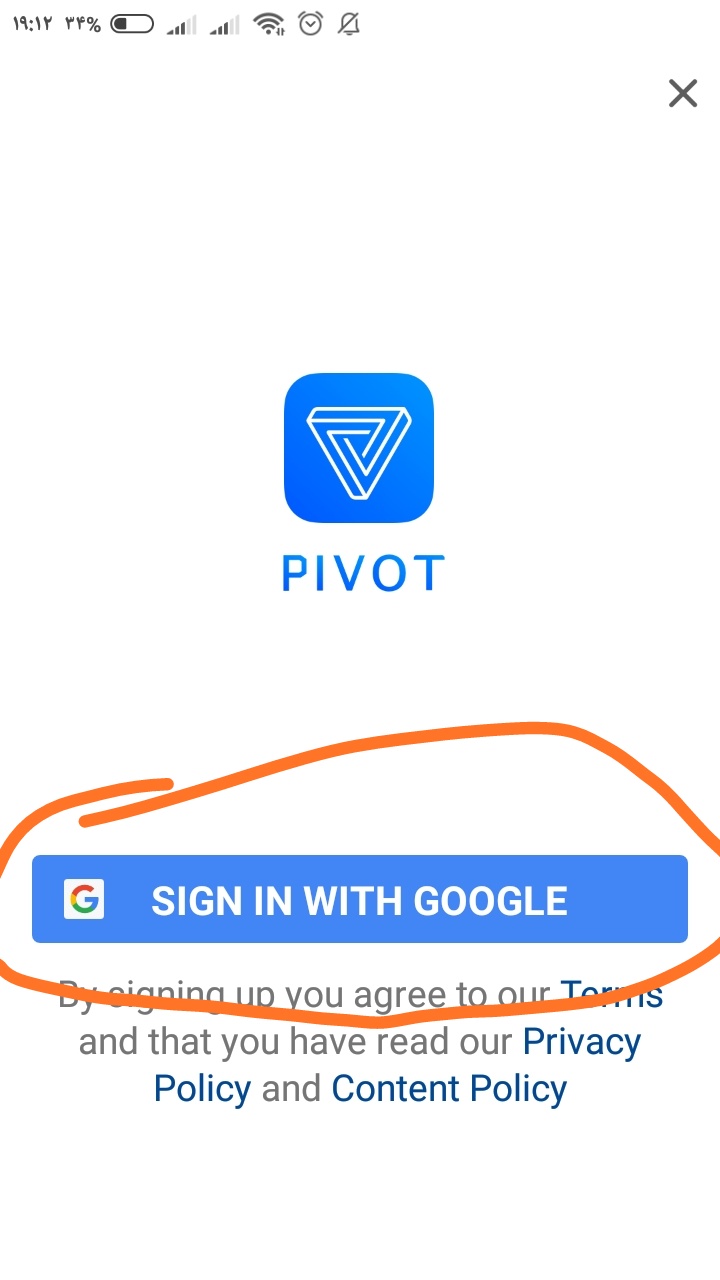
Task: Open the Content Policy link
Action: point(449,1088)
